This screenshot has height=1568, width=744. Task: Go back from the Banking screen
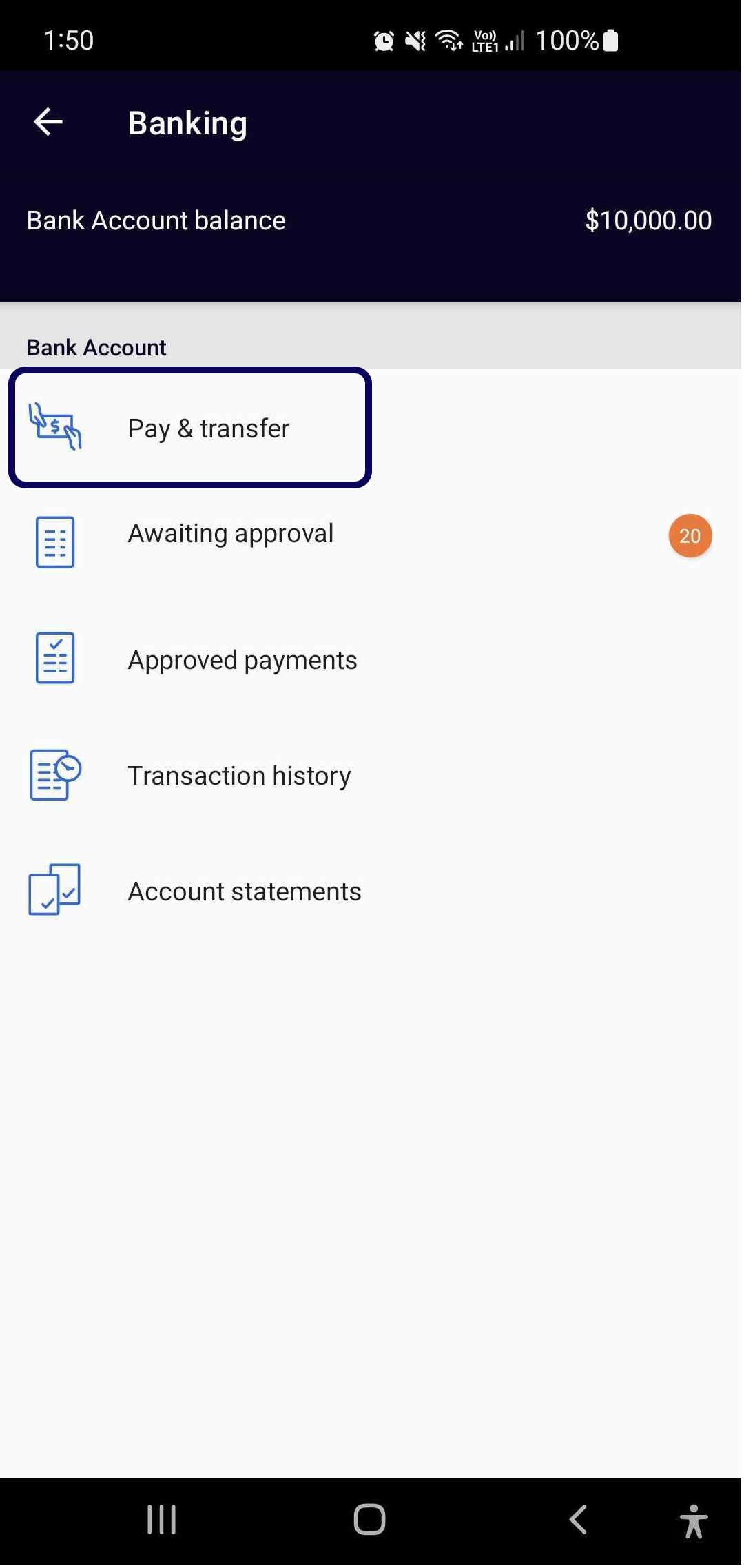tap(48, 123)
